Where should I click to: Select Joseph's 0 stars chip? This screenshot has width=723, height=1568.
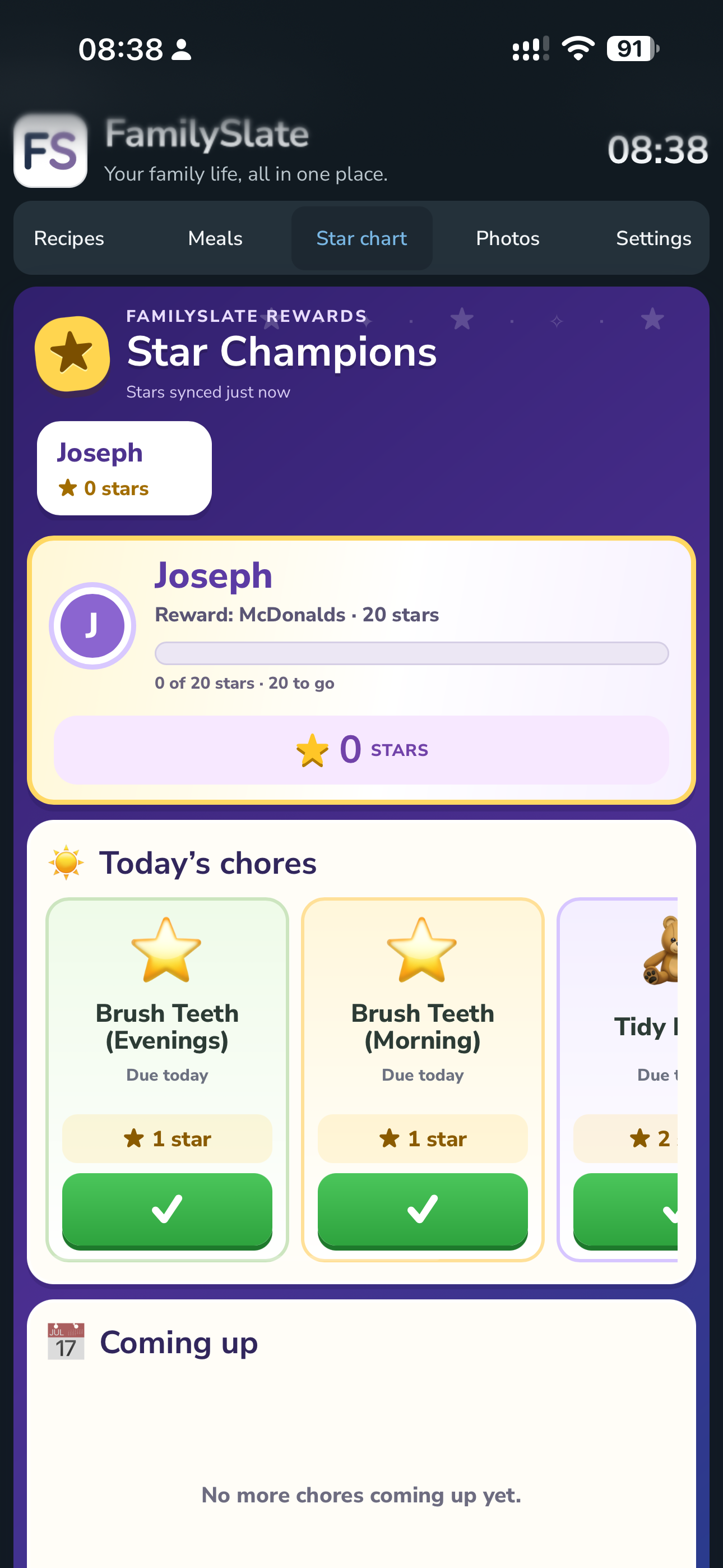124,468
